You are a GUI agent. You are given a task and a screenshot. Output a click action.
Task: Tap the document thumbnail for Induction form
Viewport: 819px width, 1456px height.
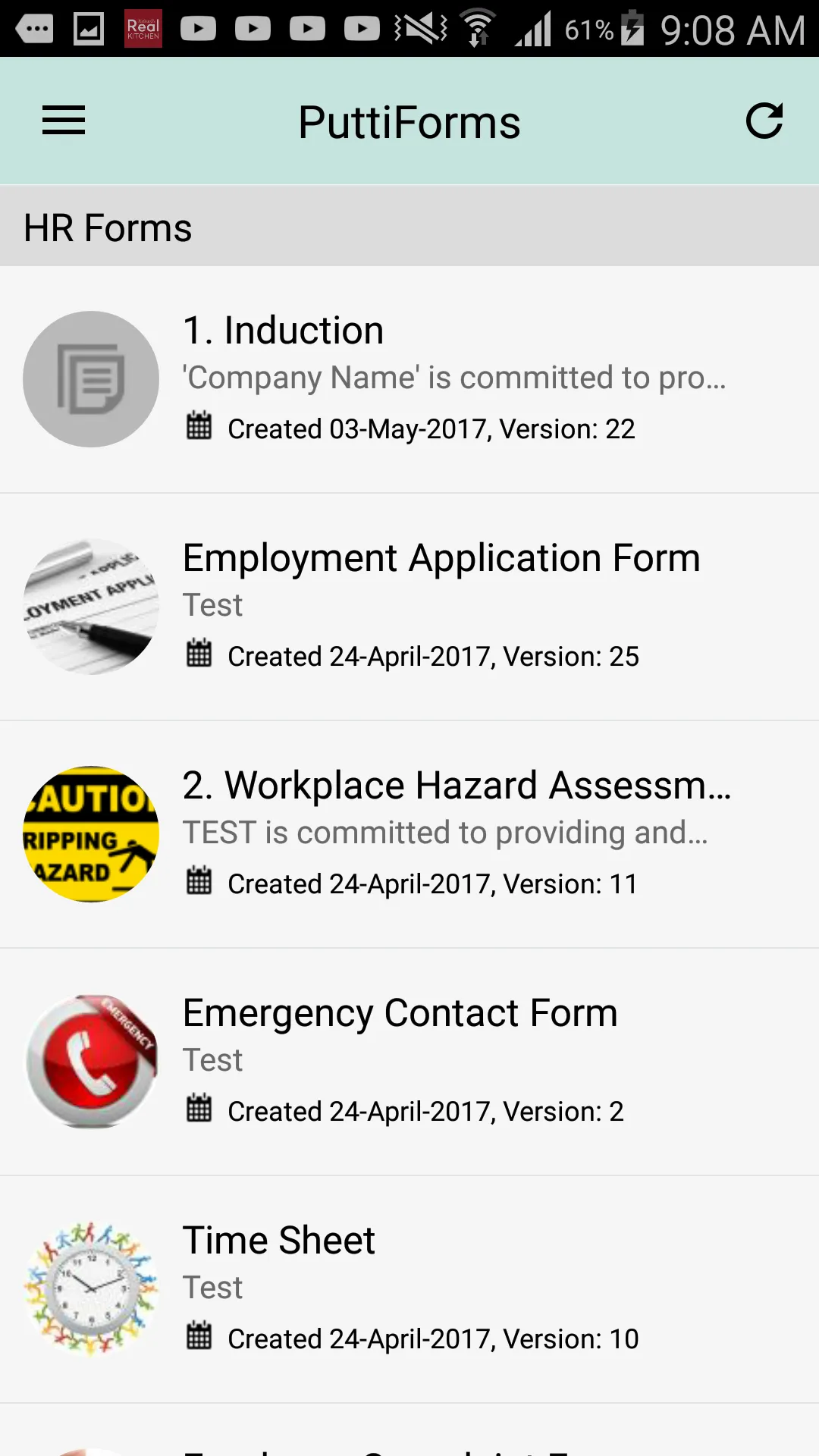pos(90,379)
